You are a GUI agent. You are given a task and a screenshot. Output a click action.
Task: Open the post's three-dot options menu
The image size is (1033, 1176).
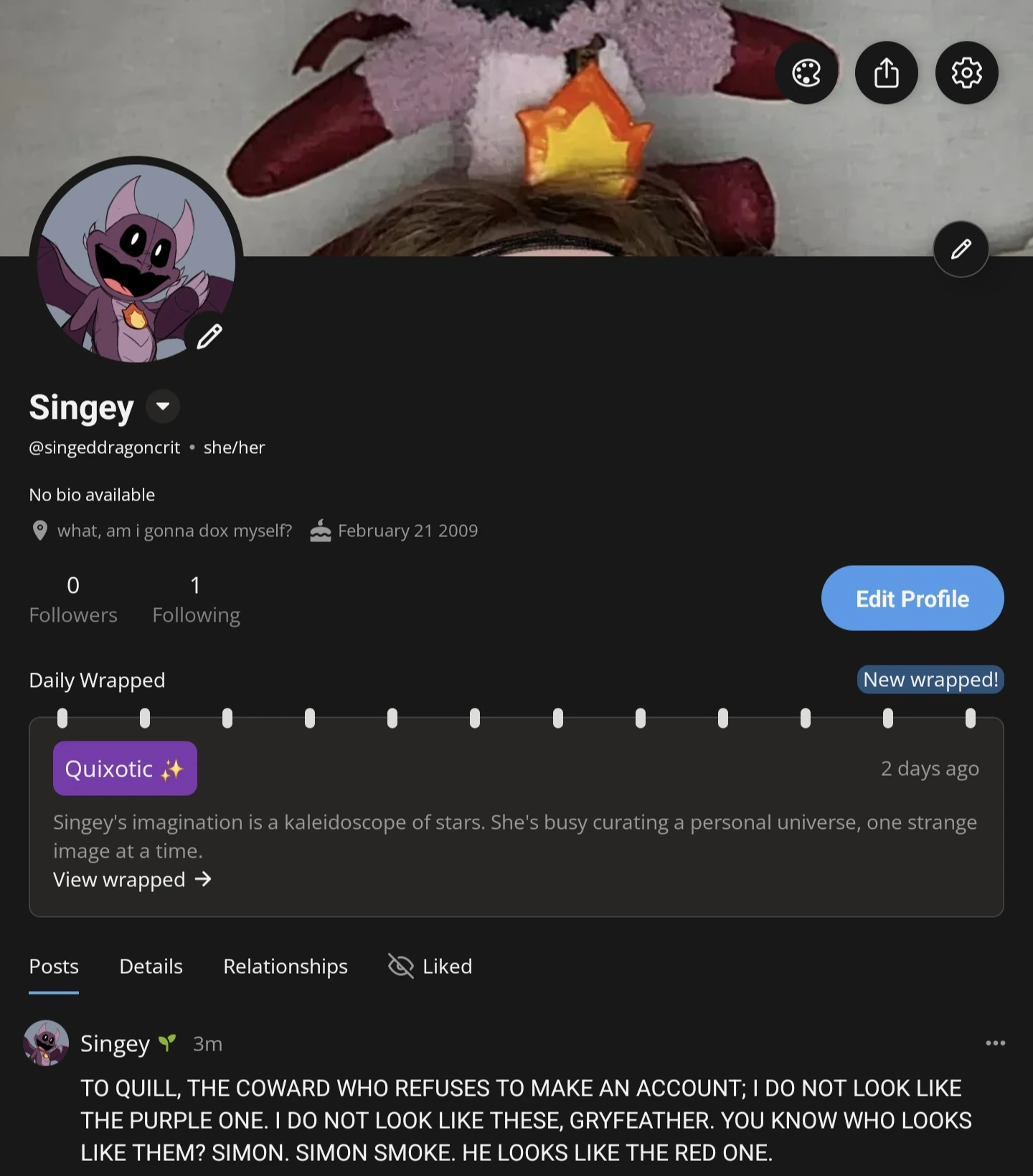tap(995, 1043)
